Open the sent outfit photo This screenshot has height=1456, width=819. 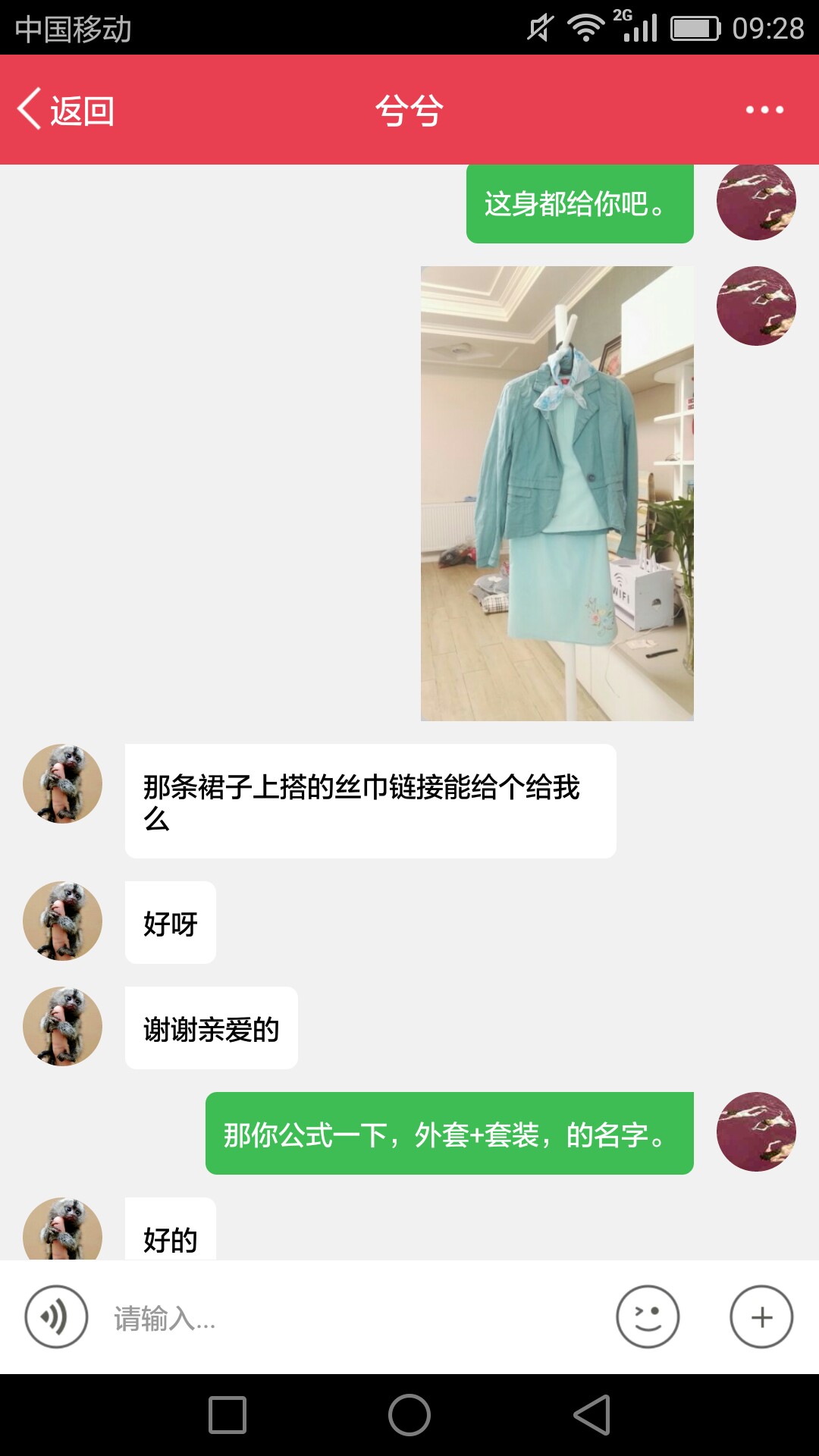pyautogui.click(x=557, y=493)
